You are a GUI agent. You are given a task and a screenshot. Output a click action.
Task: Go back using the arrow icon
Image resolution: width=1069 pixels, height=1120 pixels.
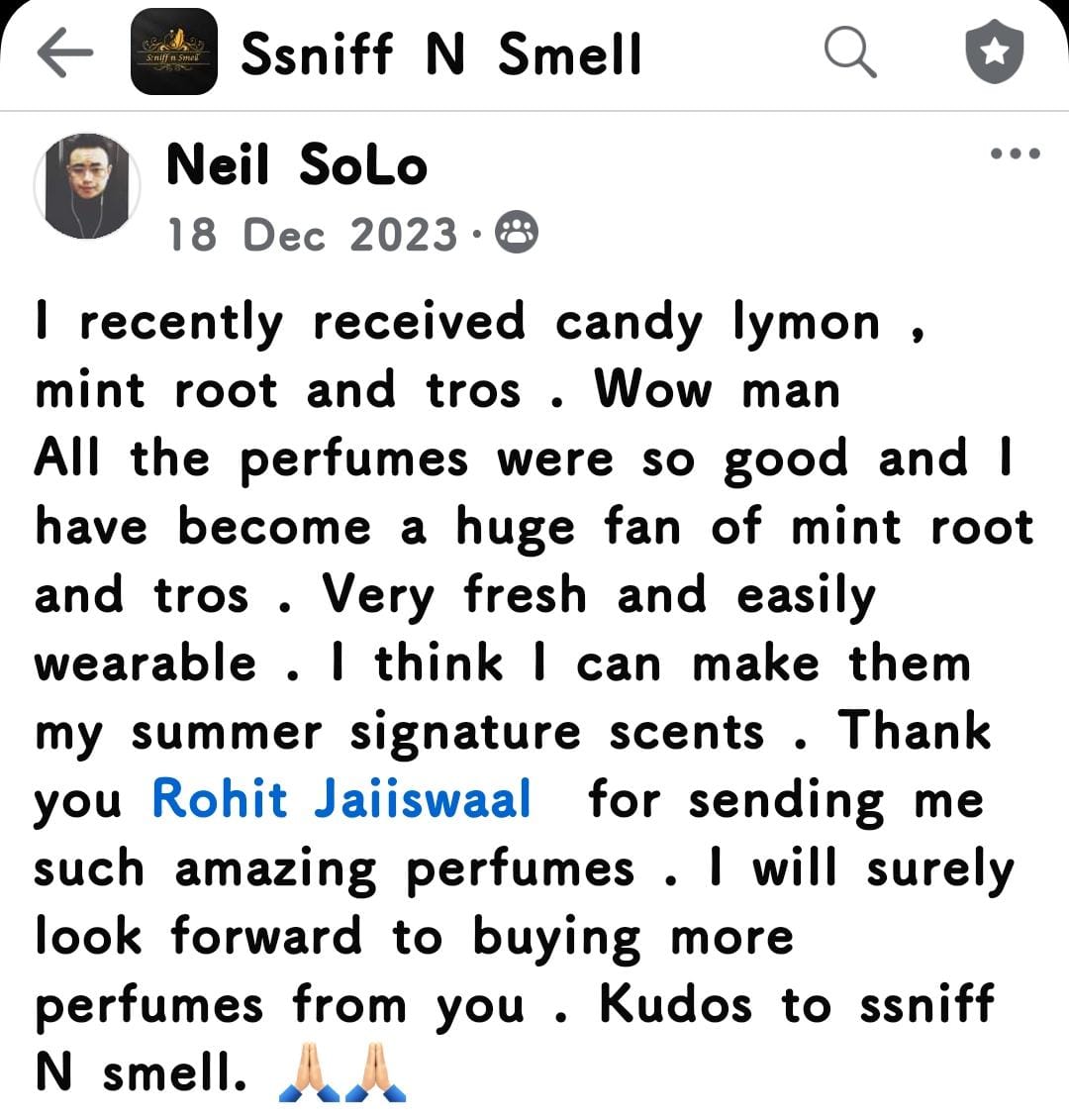(64, 53)
